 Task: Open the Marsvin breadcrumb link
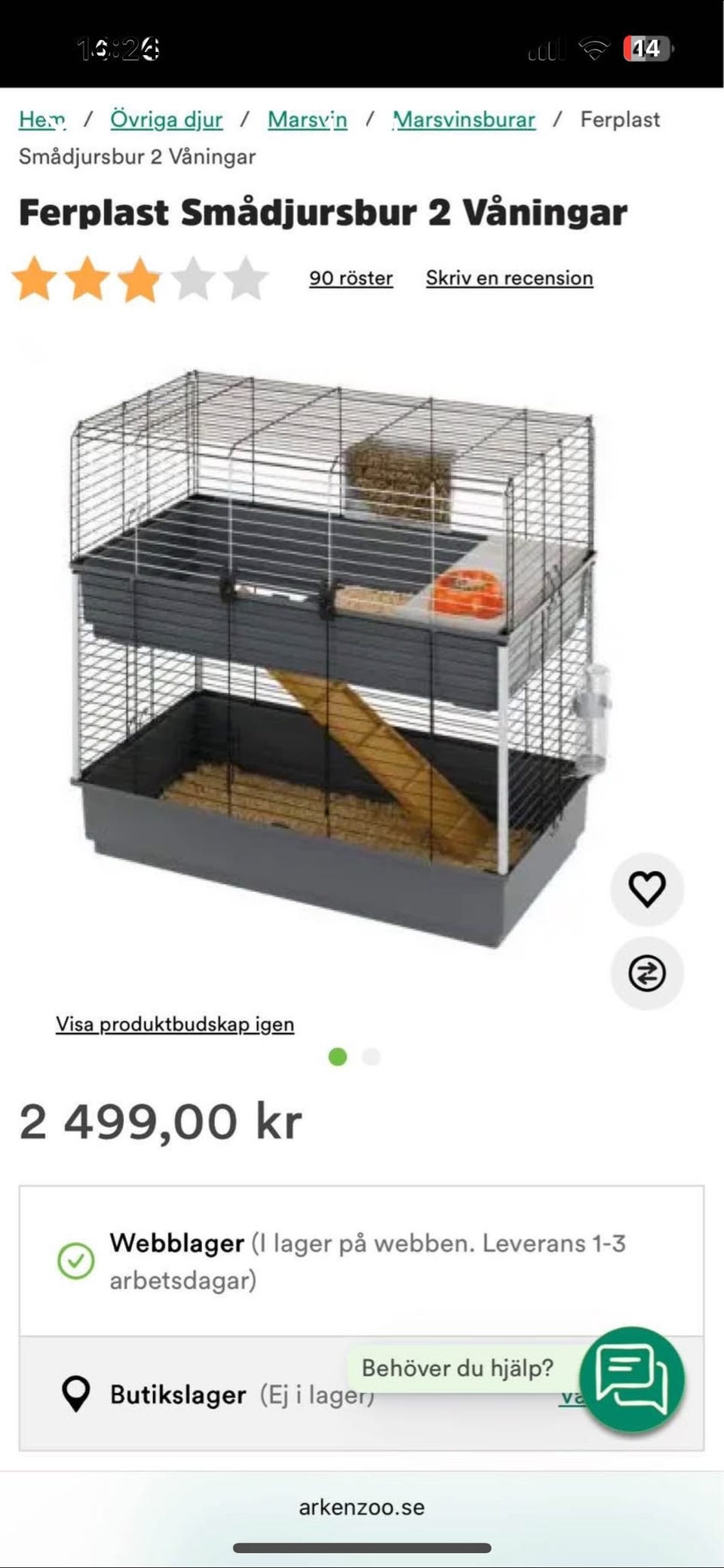[308, 119]
